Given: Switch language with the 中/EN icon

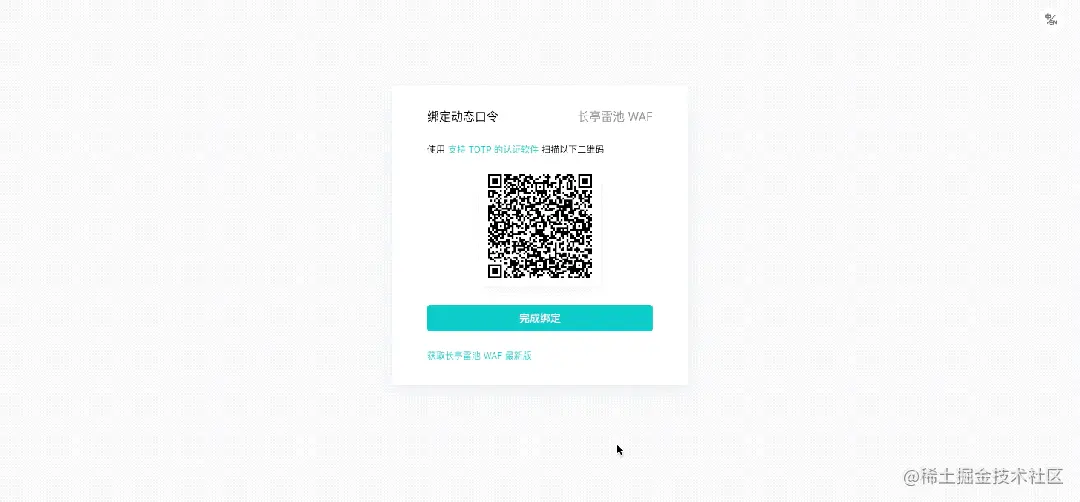Looking at the screenshot, I should tap(1051, 20).
